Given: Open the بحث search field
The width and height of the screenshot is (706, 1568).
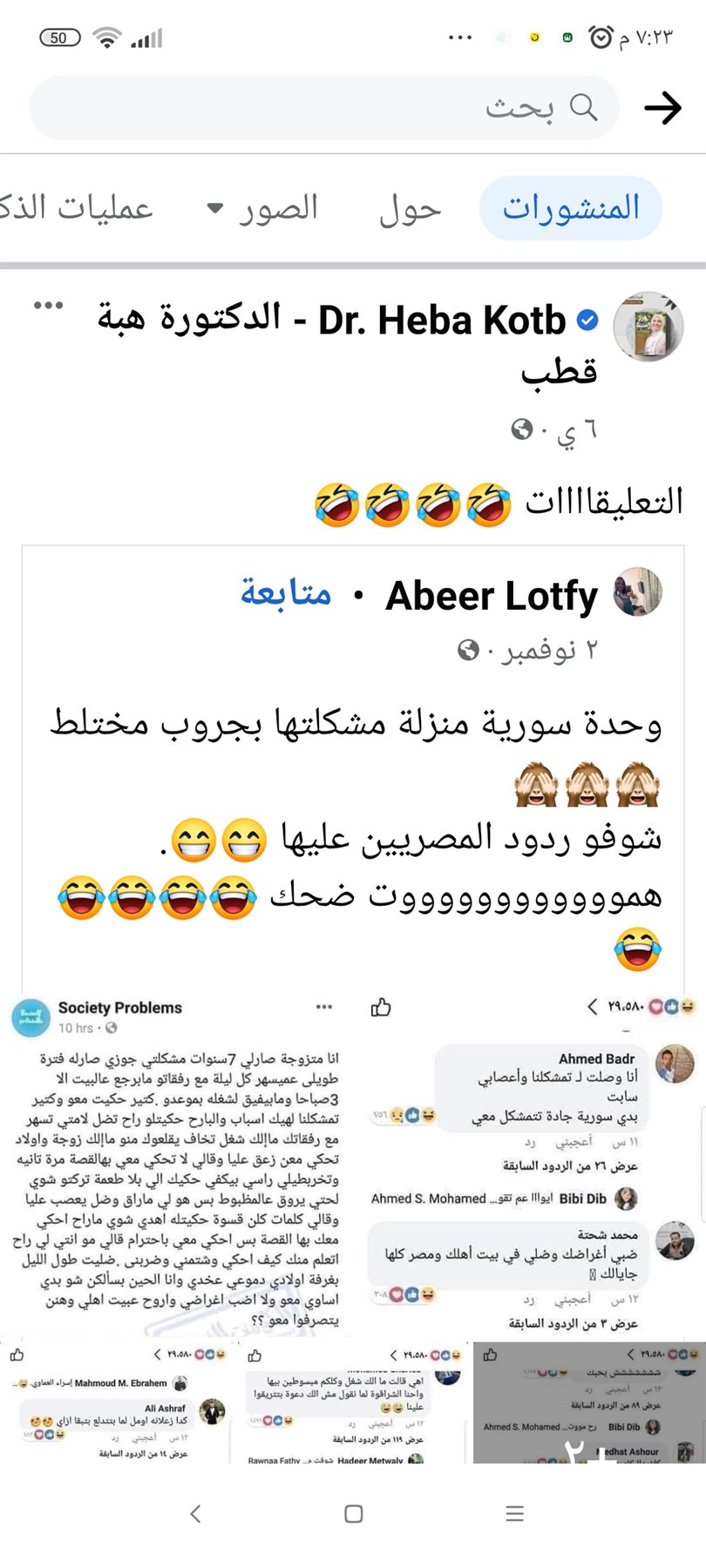Looking at the screenshot, I should pos(324,108).
